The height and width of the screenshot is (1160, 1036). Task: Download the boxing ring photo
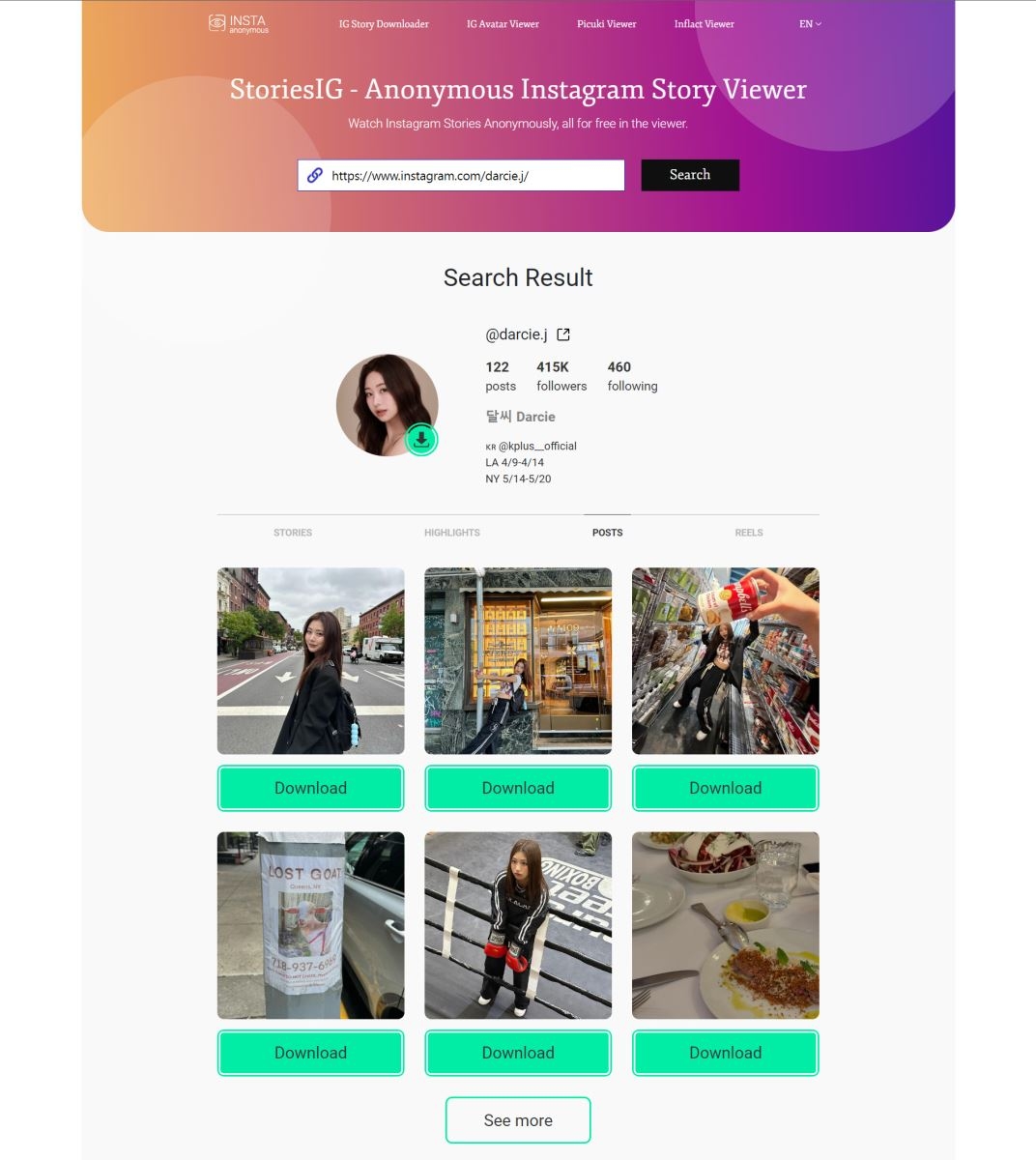tap(518, 1053)
